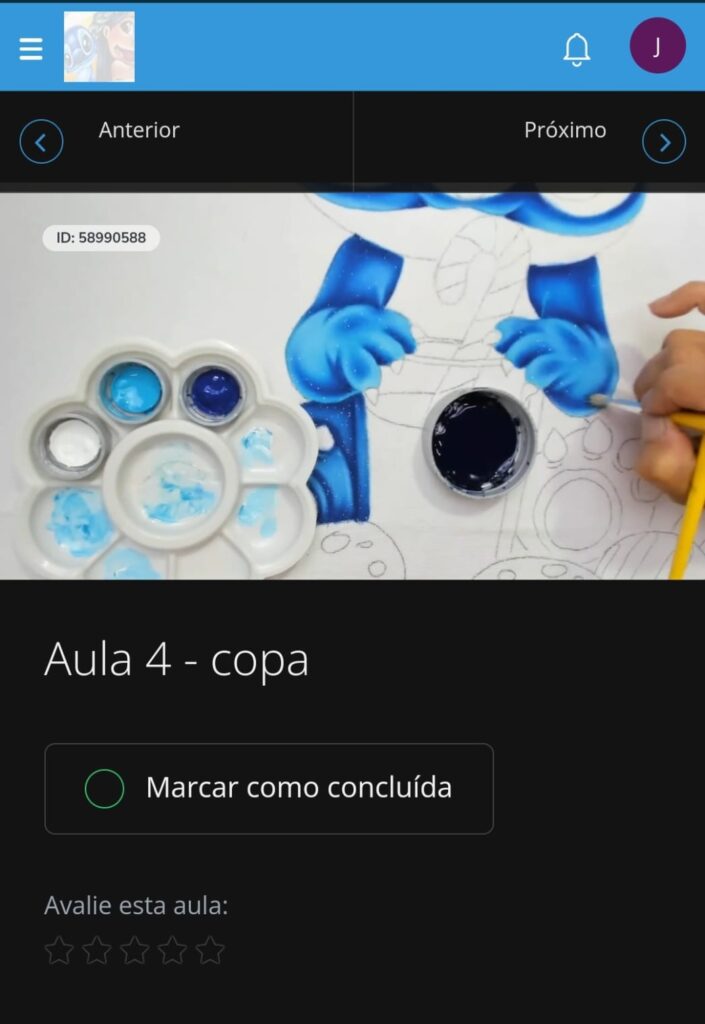Rate this lesson five stars
705x1024 pixels.
point(210,950)
